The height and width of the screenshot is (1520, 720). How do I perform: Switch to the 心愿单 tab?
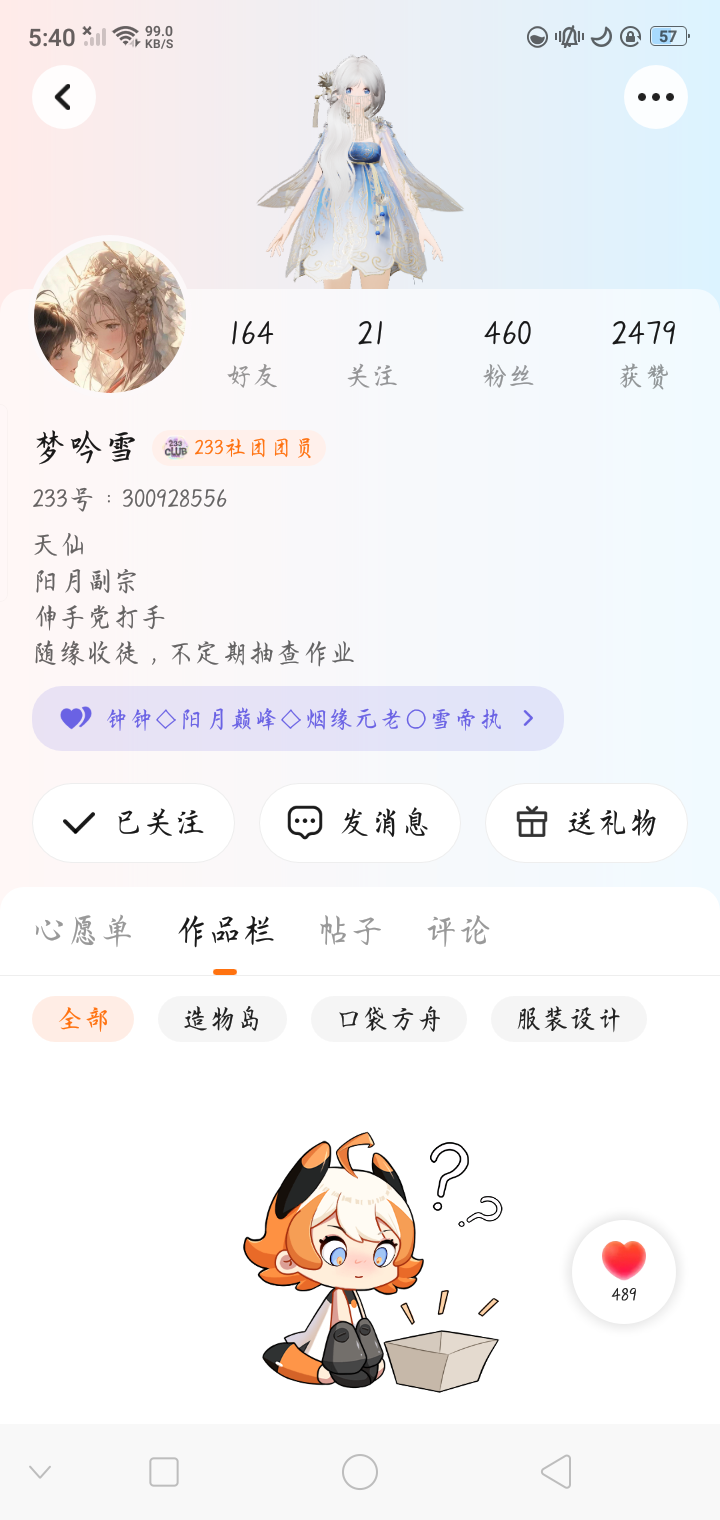click(83, 931)
